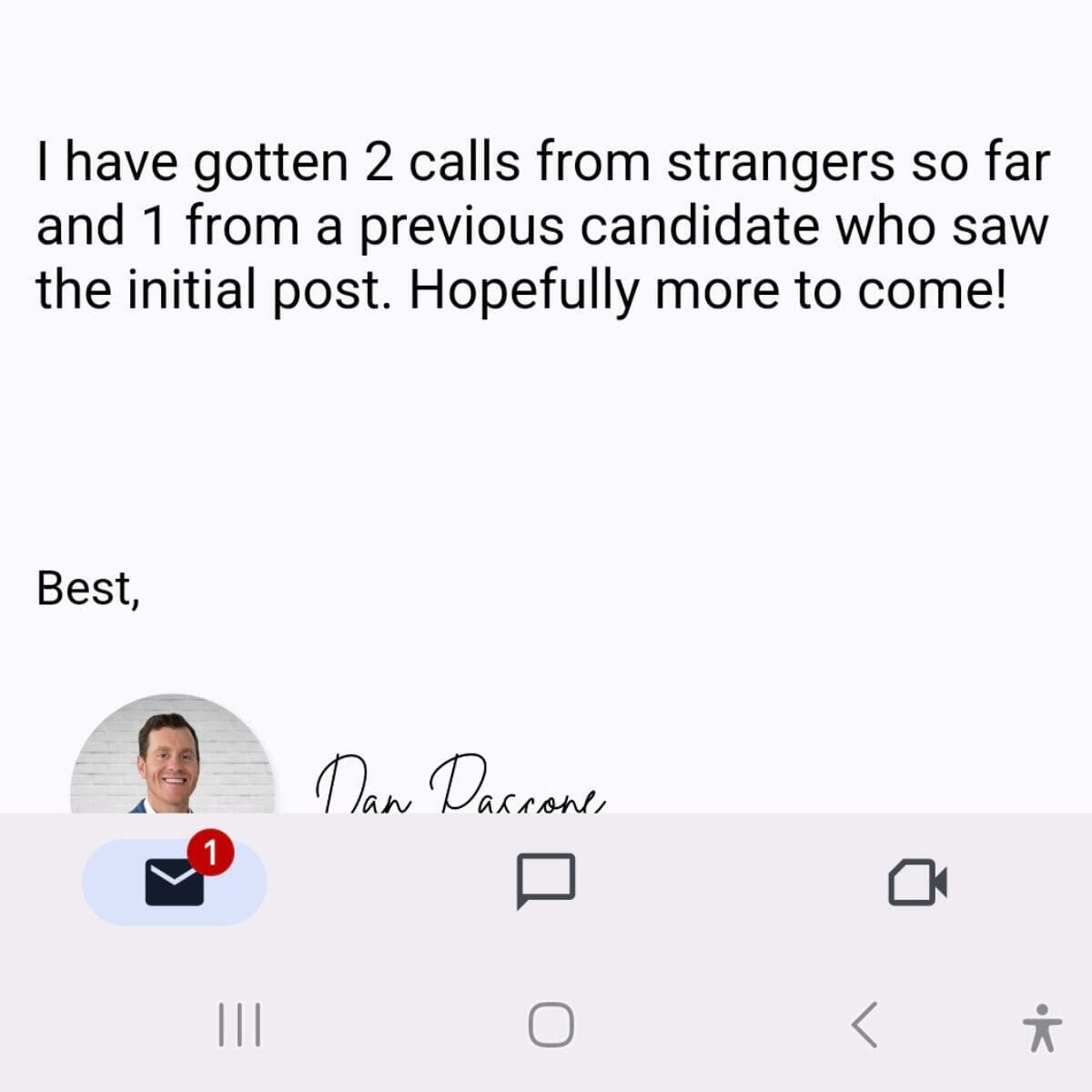Viewport: 1092px width, 1092px height.
Task: Go back with the system back button
Action: [865, 1025]
